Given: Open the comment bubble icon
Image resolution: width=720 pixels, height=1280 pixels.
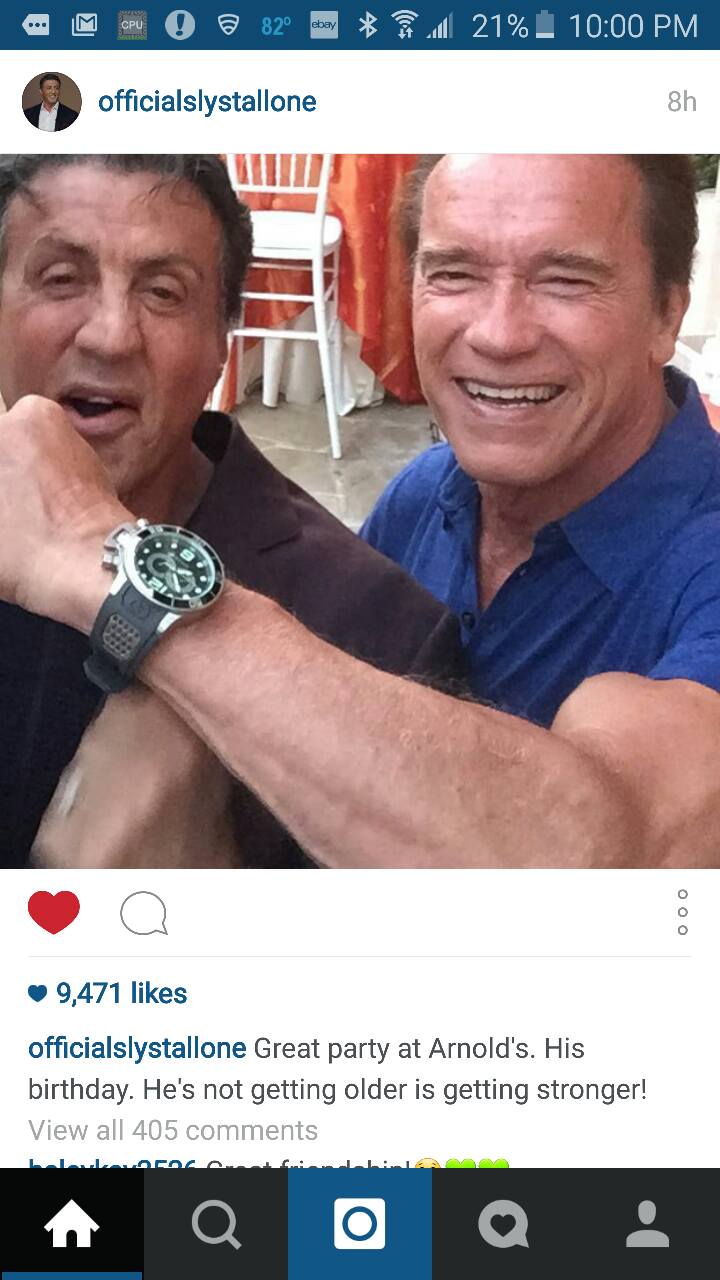Looking at the screenshot, I should [143, 914].
